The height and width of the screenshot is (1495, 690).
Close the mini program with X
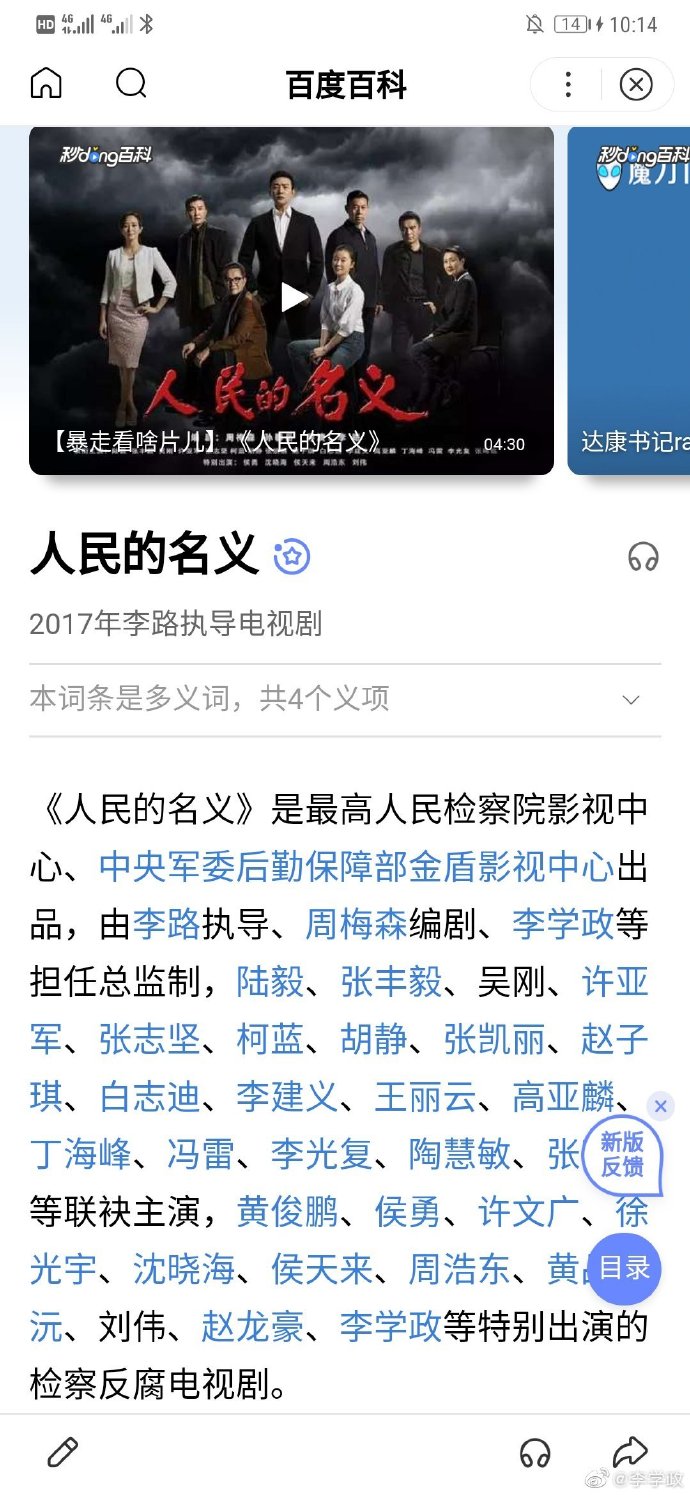[636, 85]
